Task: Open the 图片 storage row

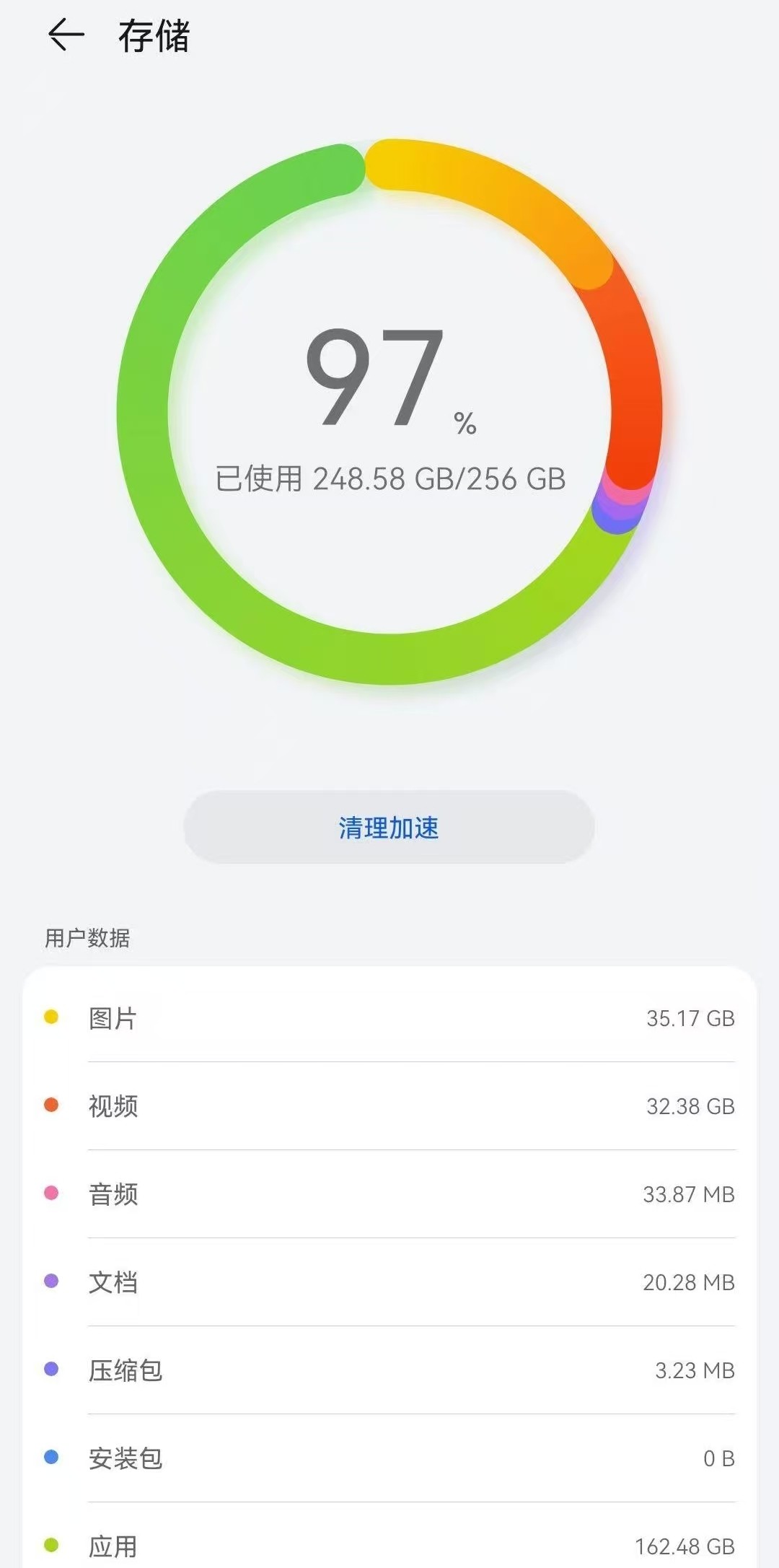Action: click(x=389, y=1018)
